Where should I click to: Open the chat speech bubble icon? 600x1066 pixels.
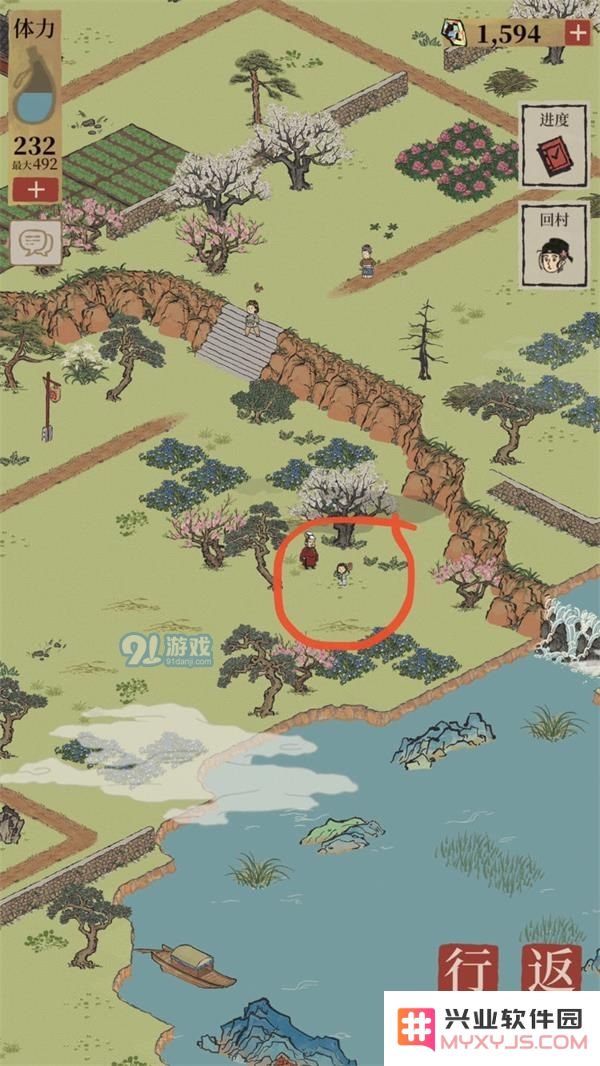click(x=36, y=242)
